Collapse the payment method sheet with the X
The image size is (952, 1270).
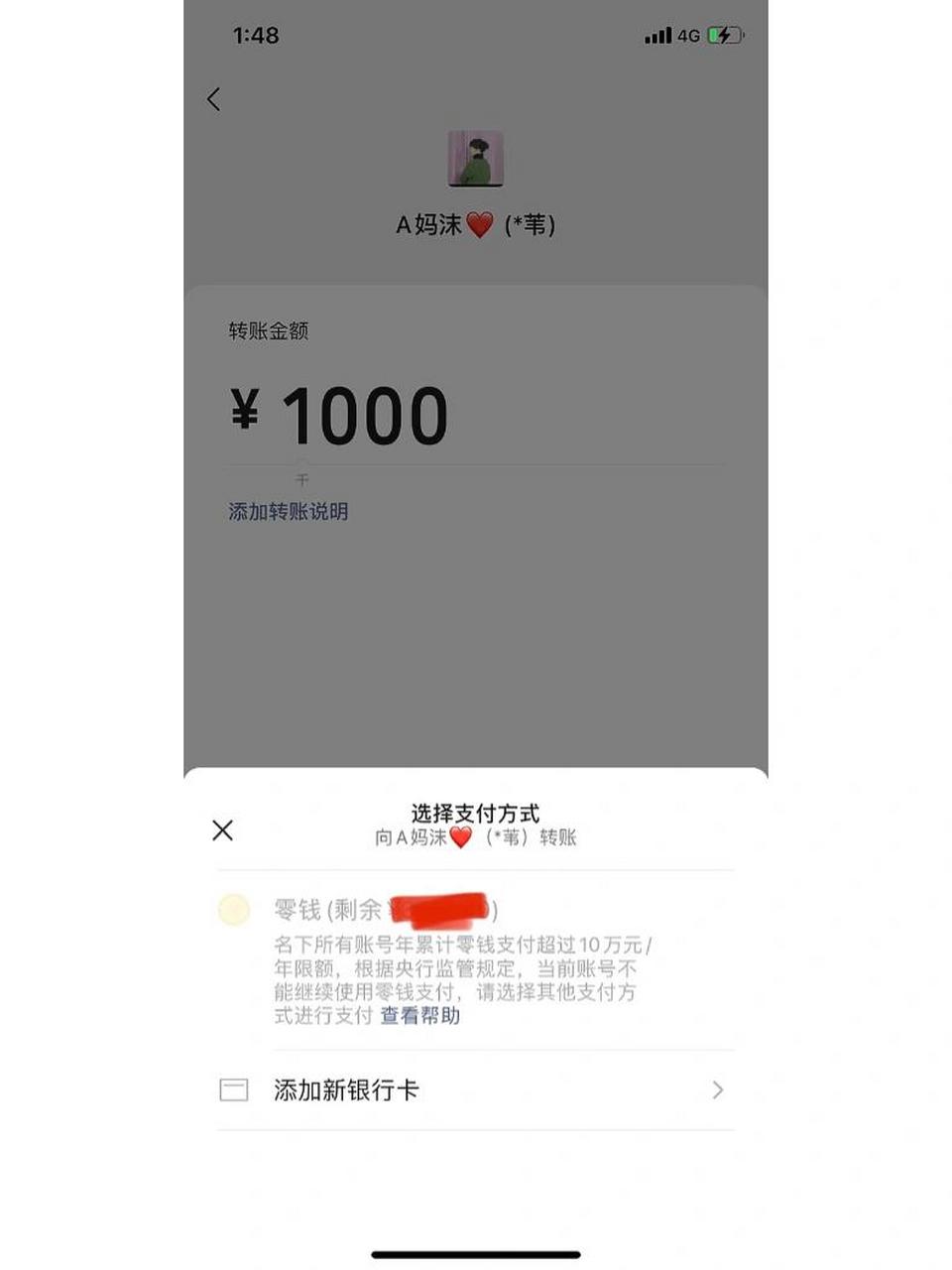[x=222, y=829]
